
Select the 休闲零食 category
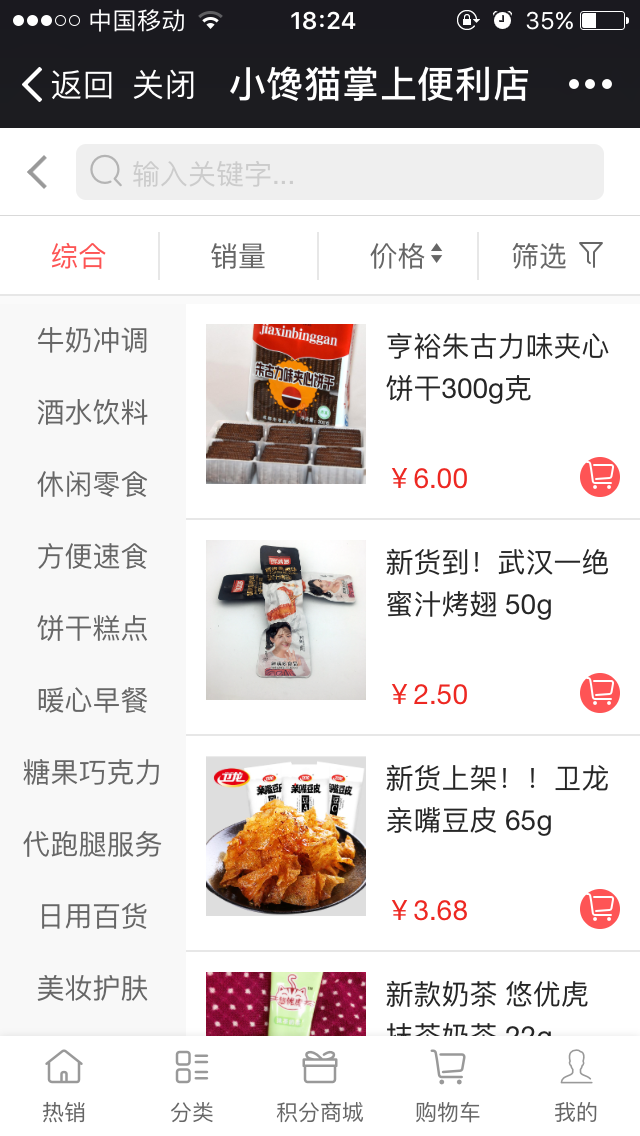click(x=93, y=484)
